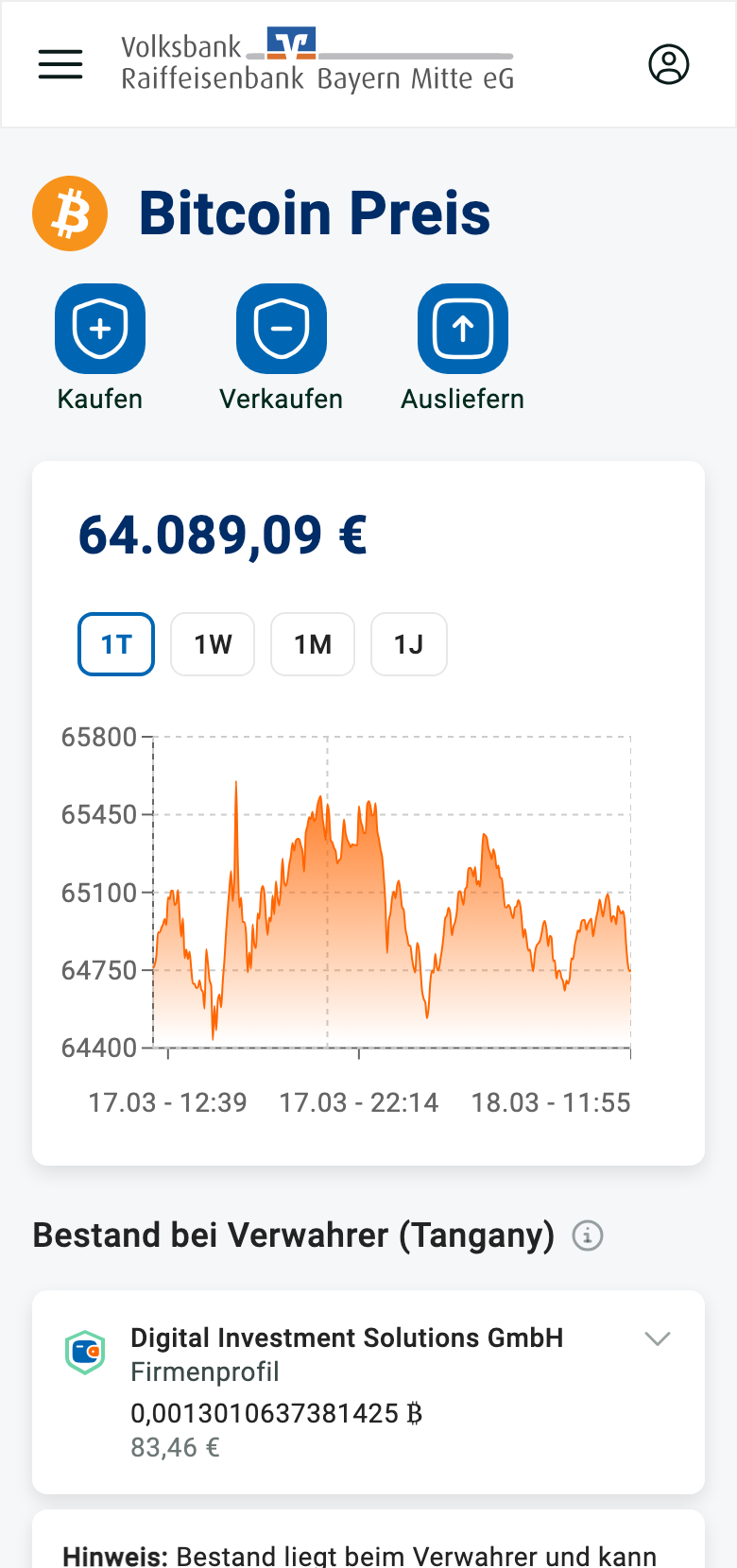Select Ausliefern to transfer out Bitcoin
This screenshot has height=1568, width=737.
[463, 329]
